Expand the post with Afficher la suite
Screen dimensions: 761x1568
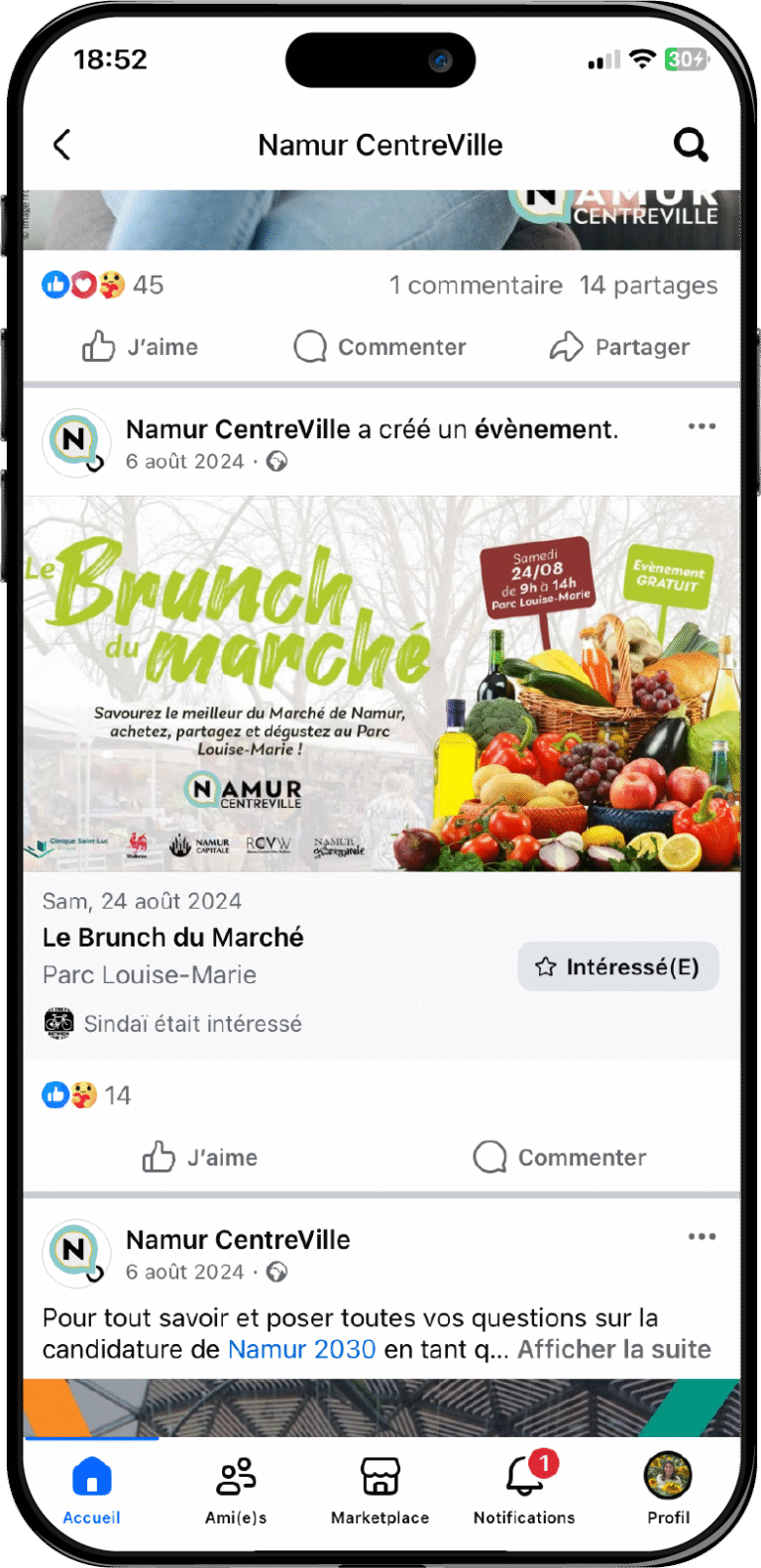pyautogui.click(x=614, y=1349)
